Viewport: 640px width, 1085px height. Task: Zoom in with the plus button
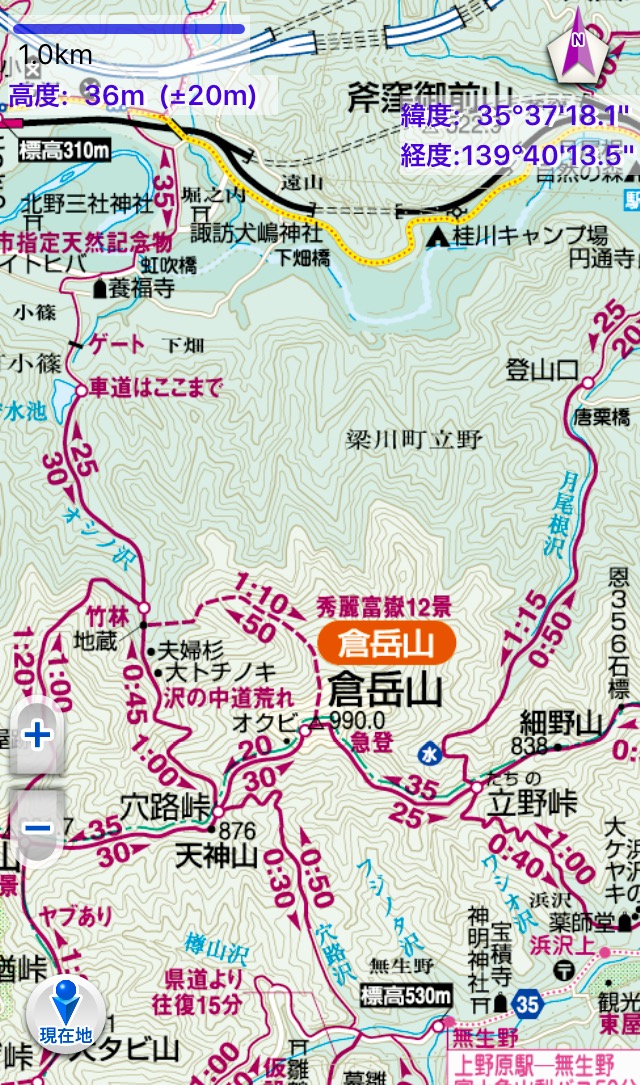coord(37,735)
